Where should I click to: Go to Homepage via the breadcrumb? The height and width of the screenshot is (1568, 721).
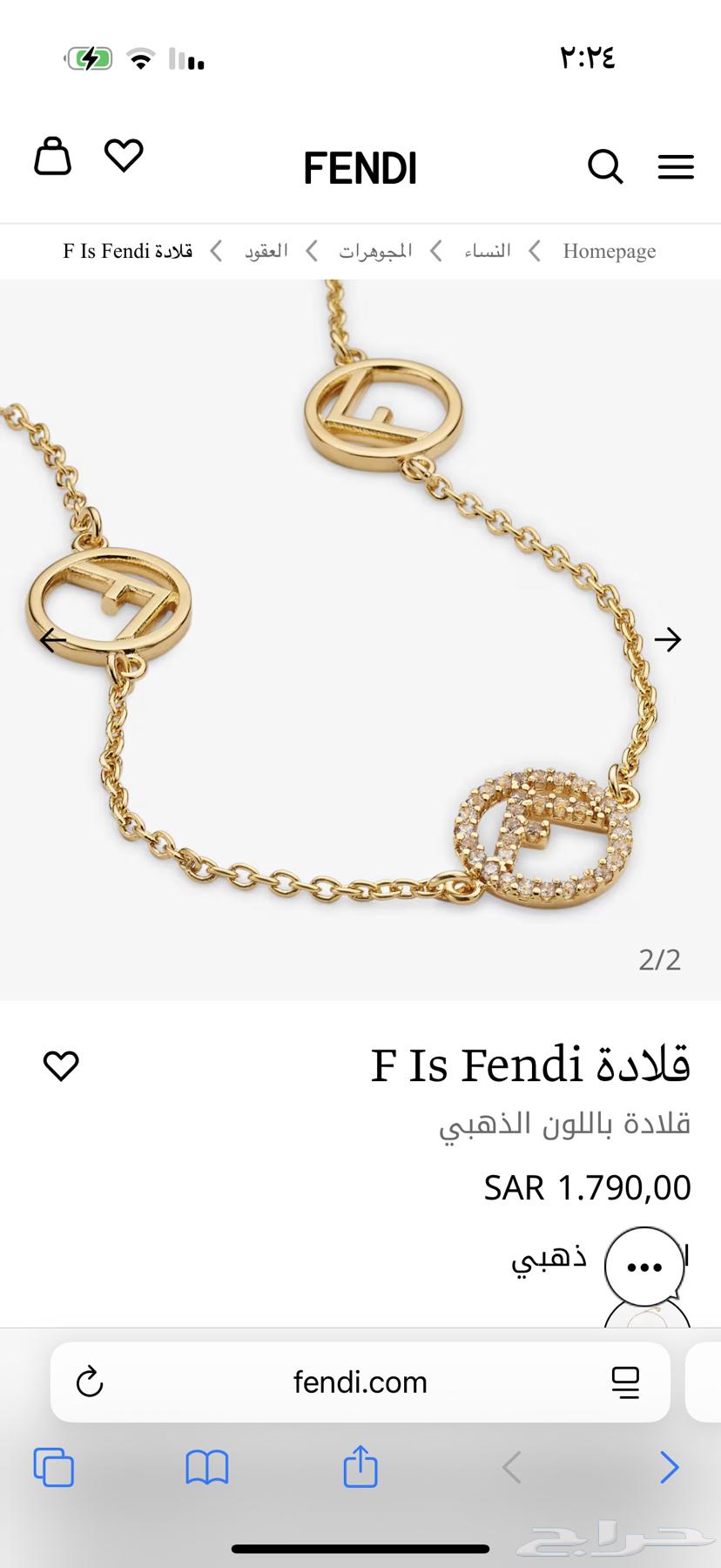point(610,251)
